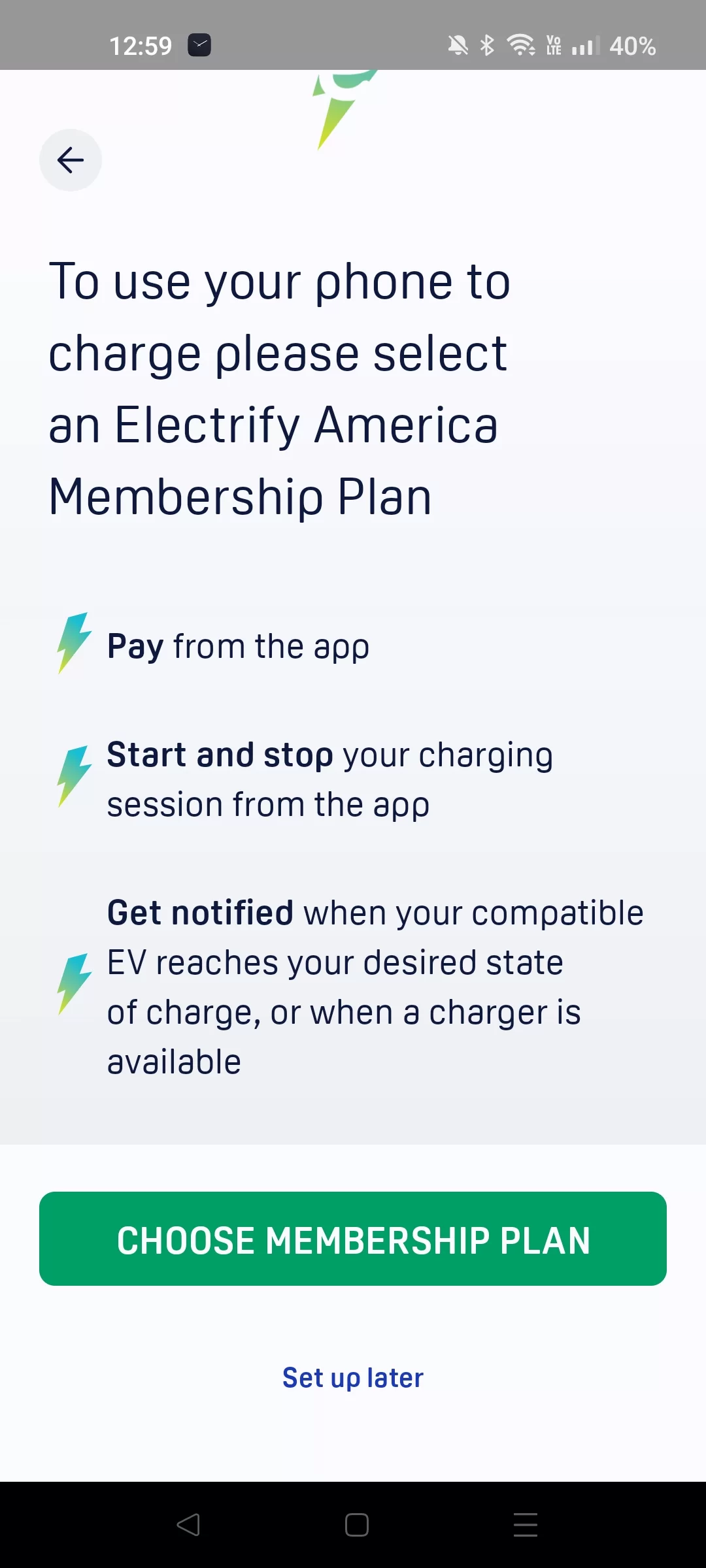Go to the home screen
Image resolution: width=706 pixels, height=1568 pixels.
click(x=357, y=1524)
